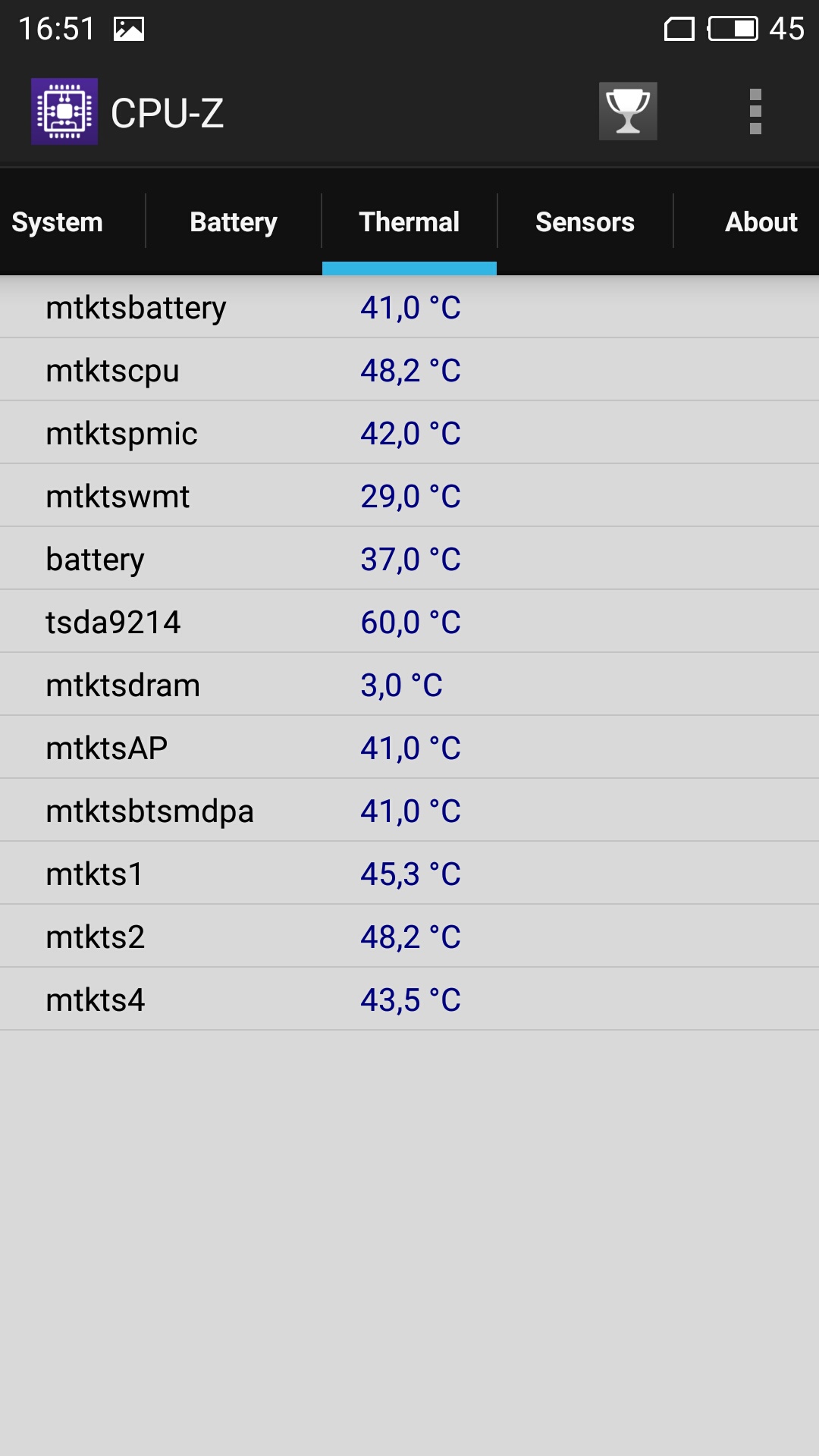
Task: Open the About tab
Action: (x=761, y=221)
